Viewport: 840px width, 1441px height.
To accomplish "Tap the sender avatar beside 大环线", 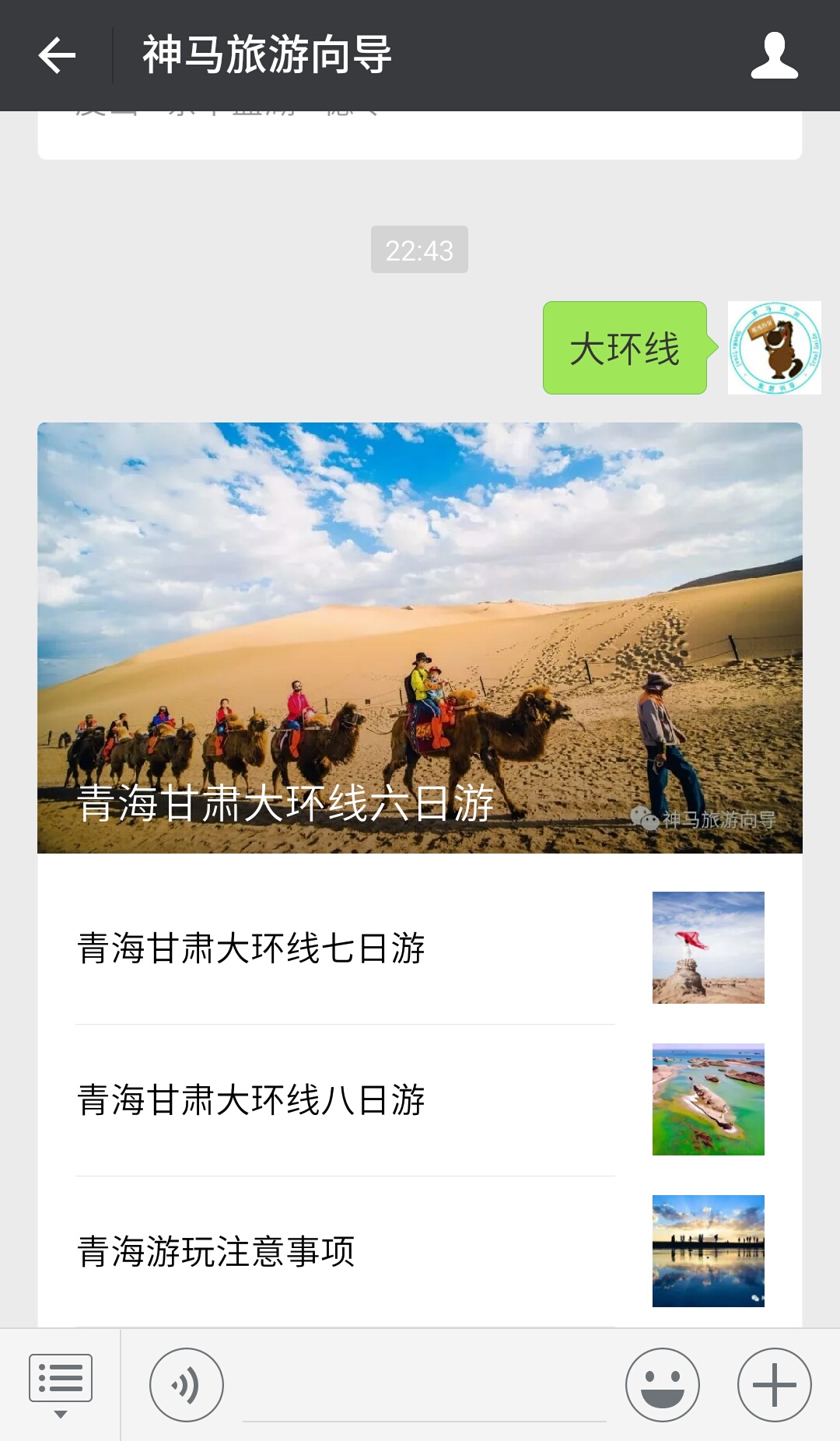I will (774, 348).
